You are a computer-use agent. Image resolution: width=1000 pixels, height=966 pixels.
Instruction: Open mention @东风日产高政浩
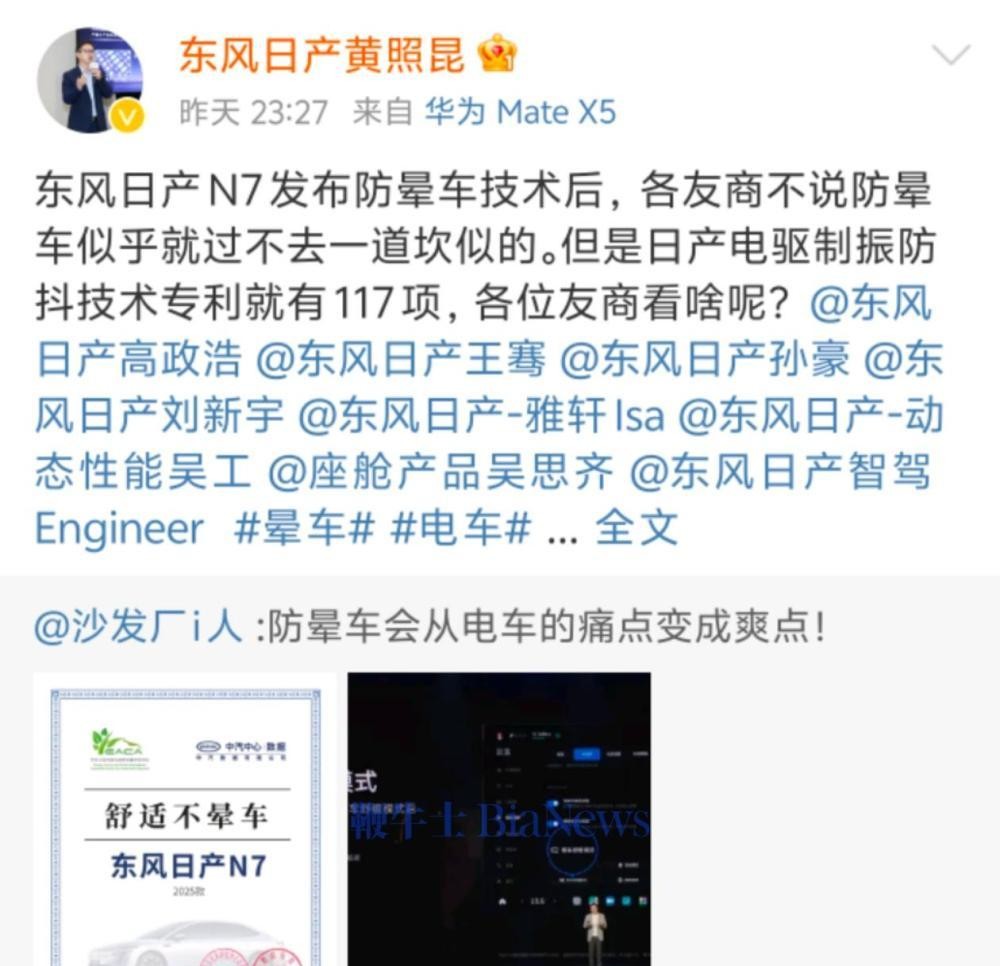[x=138, y=360]
